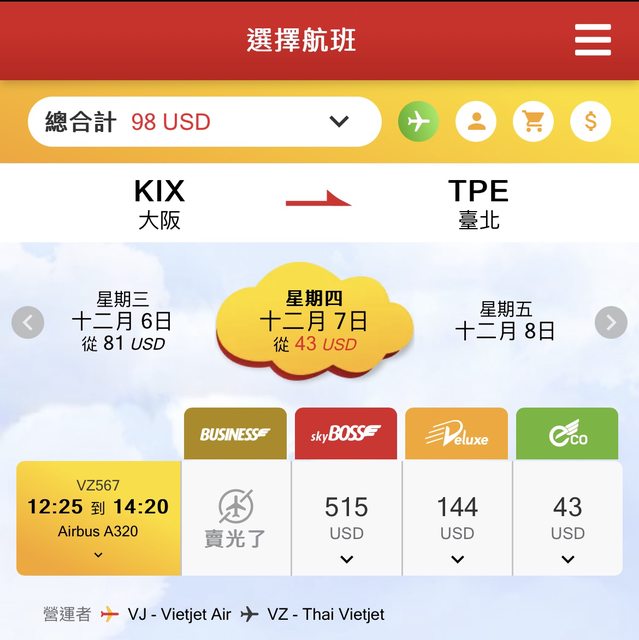Select Friday December 8 date
The image size is (639, 640).
pyautogui.click(x=505, y=322)
